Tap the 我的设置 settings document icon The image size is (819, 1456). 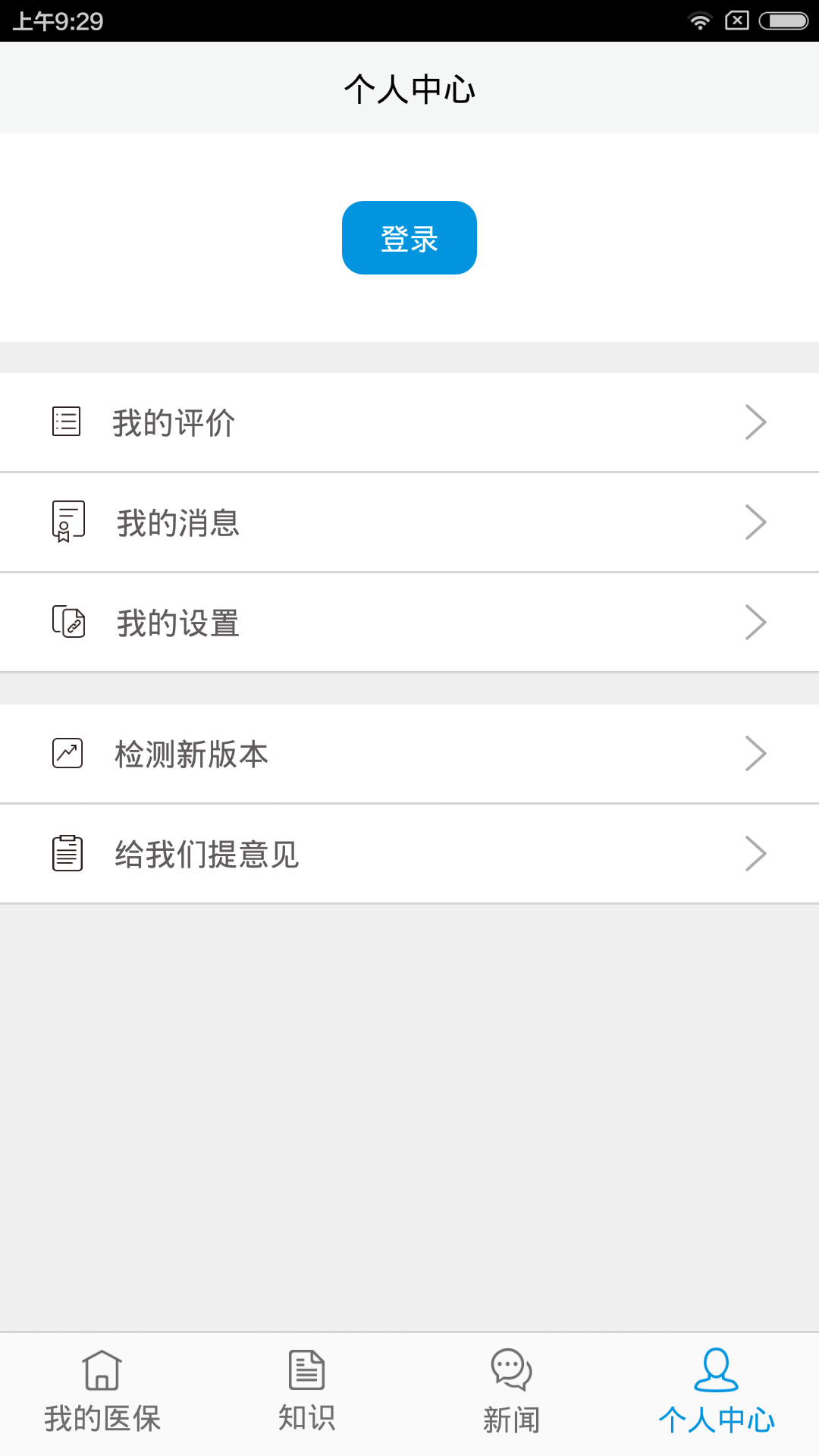pyautogui.click(x=67, y=622)
